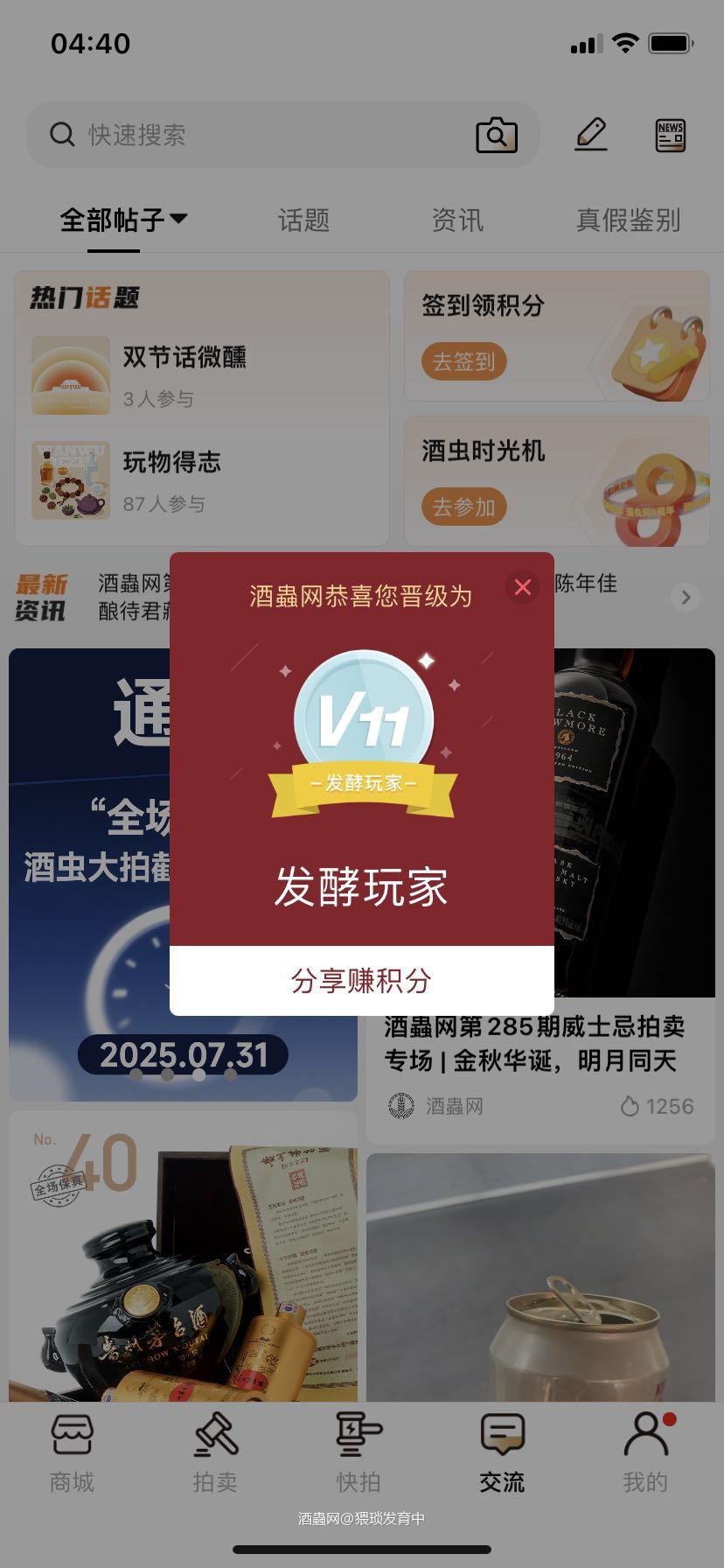Click the magnifier icon in search bar
The image size is (724, 1568).
tap(60, 134)
